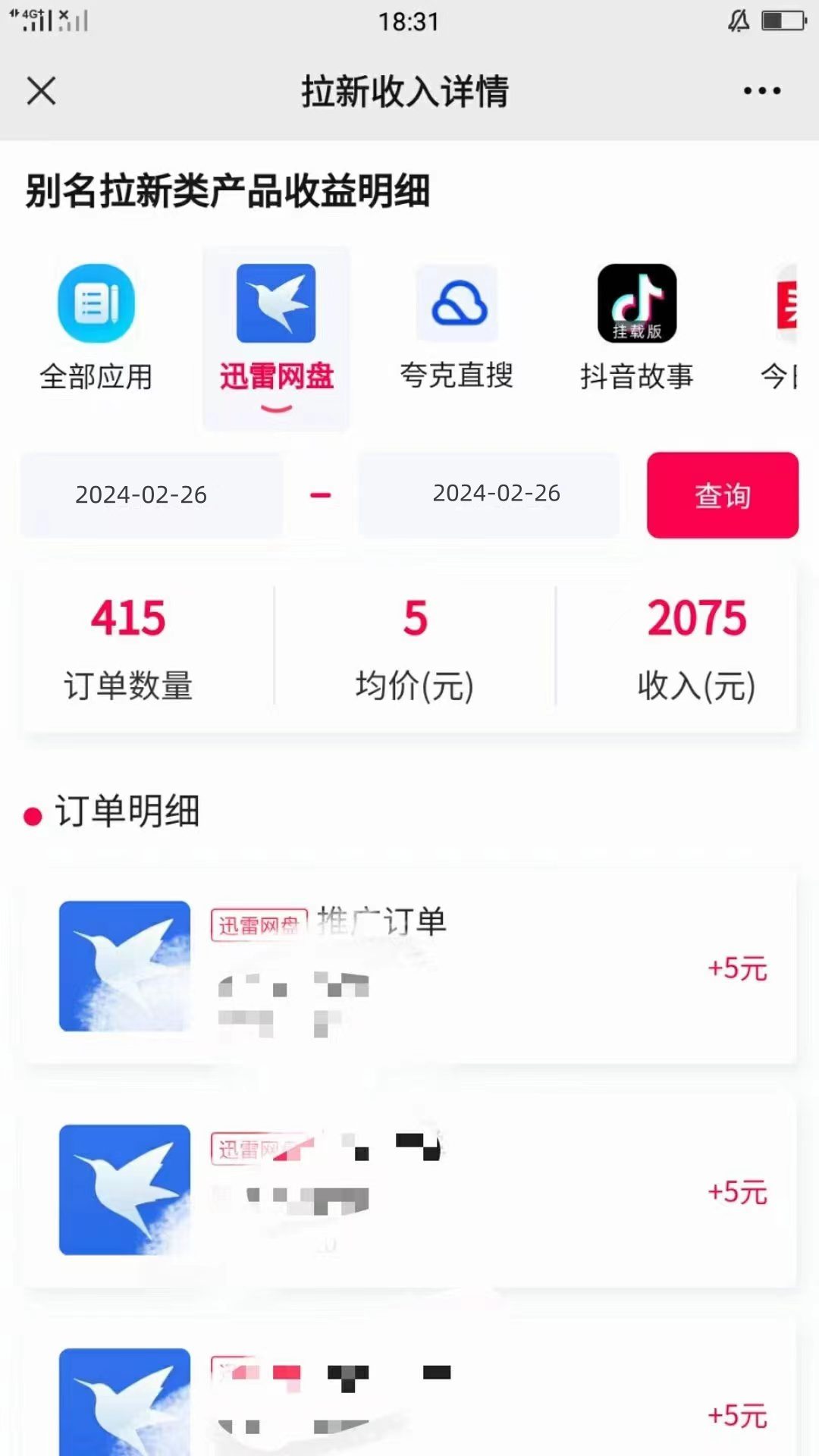Choose the 抖音故事 TikTok icon
Viewport: 819px width, 1456px height.
[637, 303]
